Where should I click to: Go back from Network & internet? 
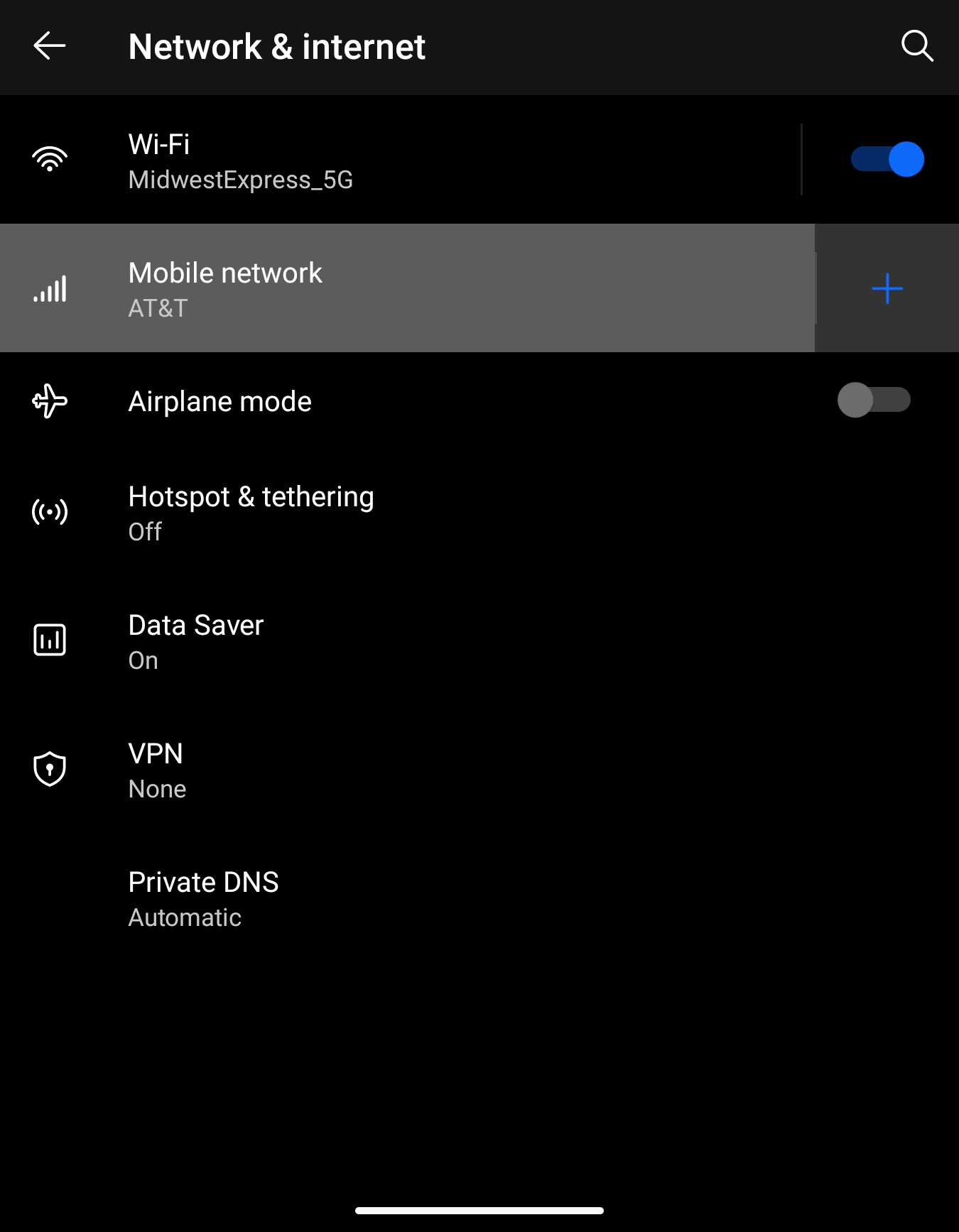click(50, 47)
